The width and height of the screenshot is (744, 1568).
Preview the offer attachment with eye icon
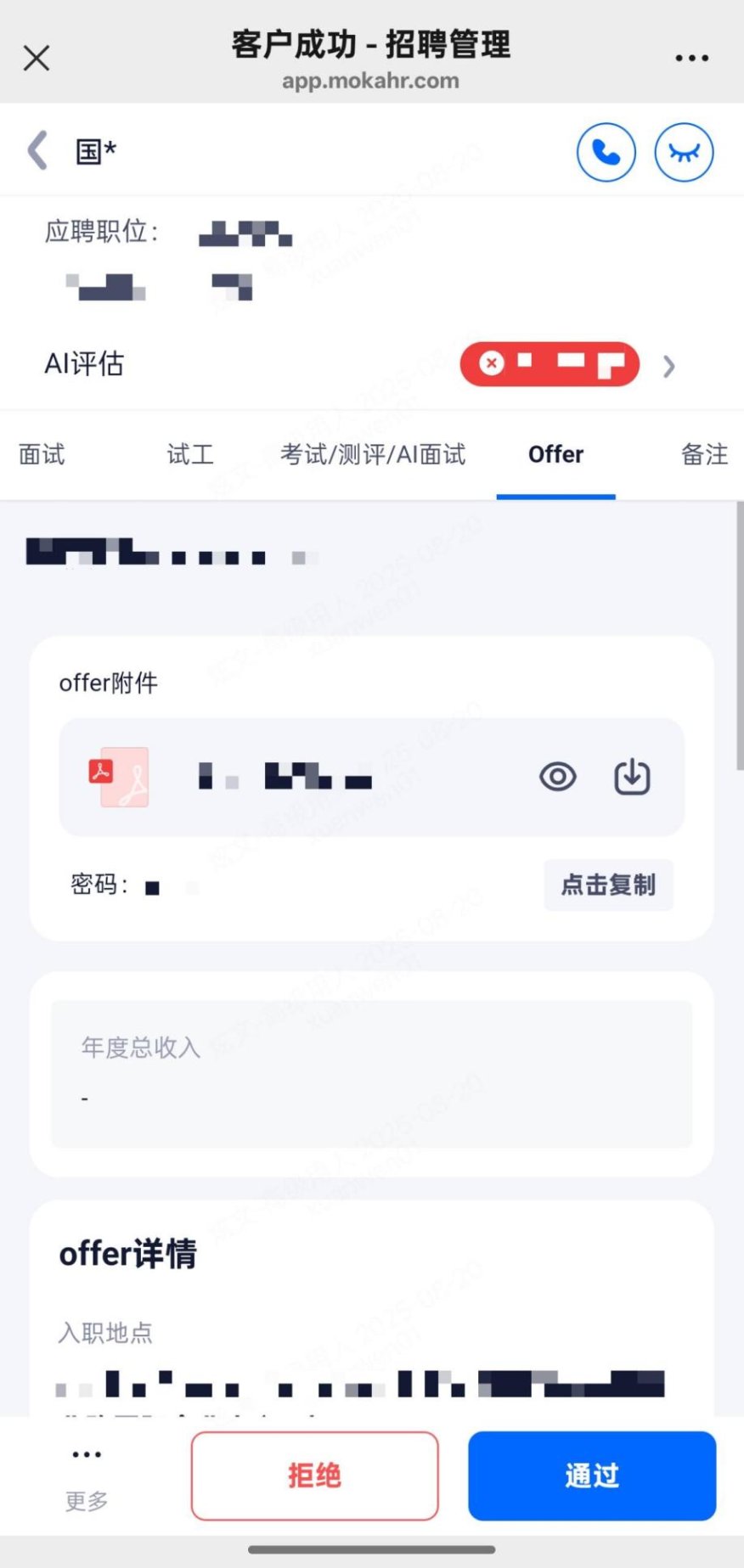coord(557,777)
